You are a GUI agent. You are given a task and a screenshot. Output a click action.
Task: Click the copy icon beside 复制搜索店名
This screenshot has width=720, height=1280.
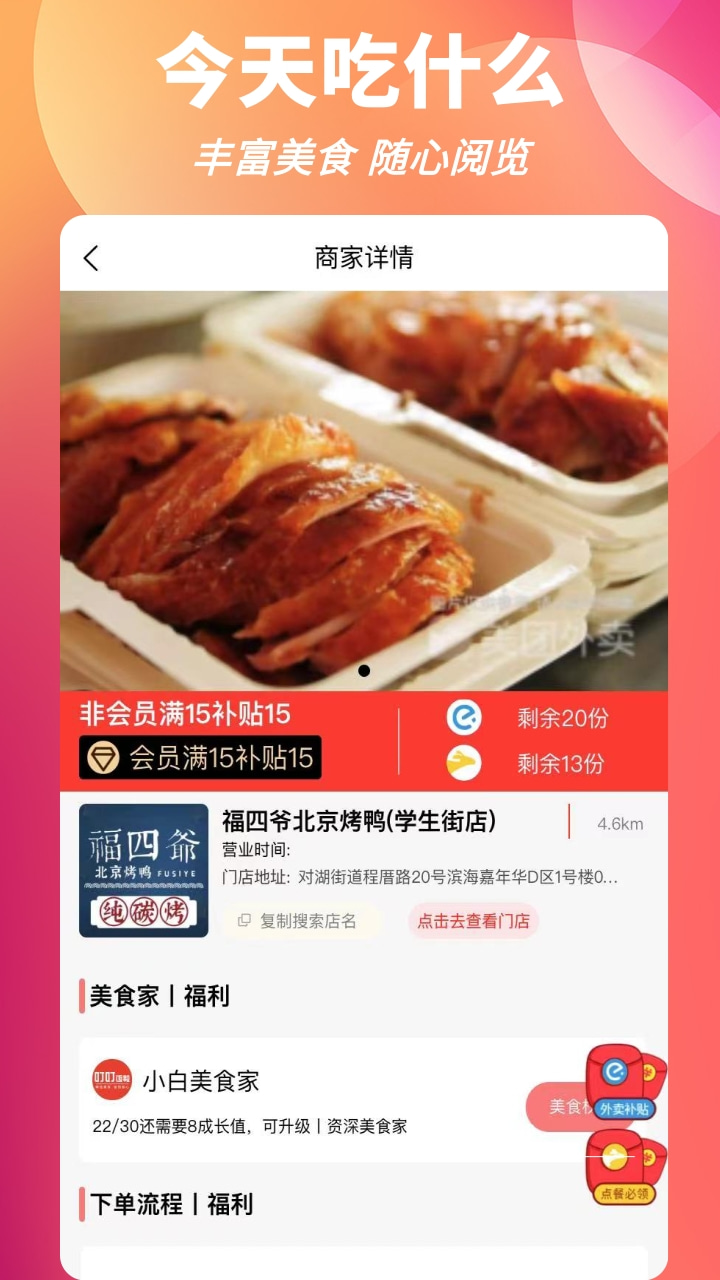point(243,921)
